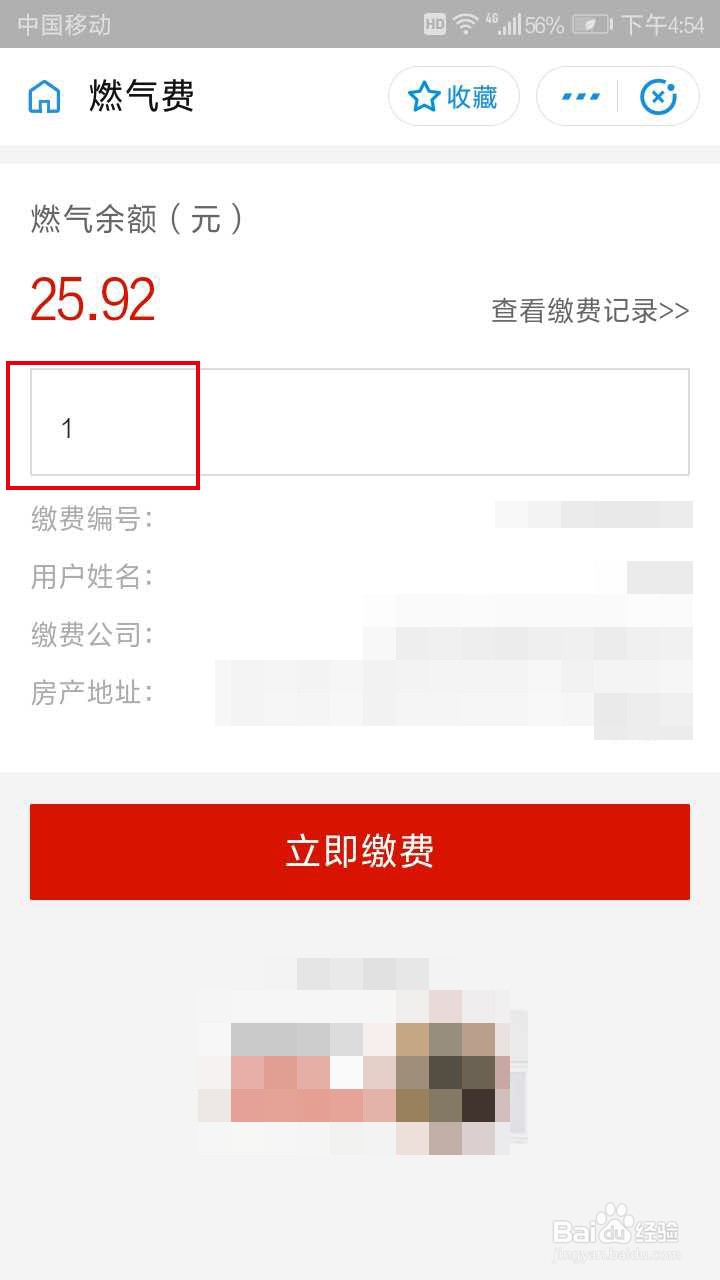Tap the WiFi icon in the status bar
Image resolution: width=720 pixels, height=1280 pixels.
click(466, 22)
